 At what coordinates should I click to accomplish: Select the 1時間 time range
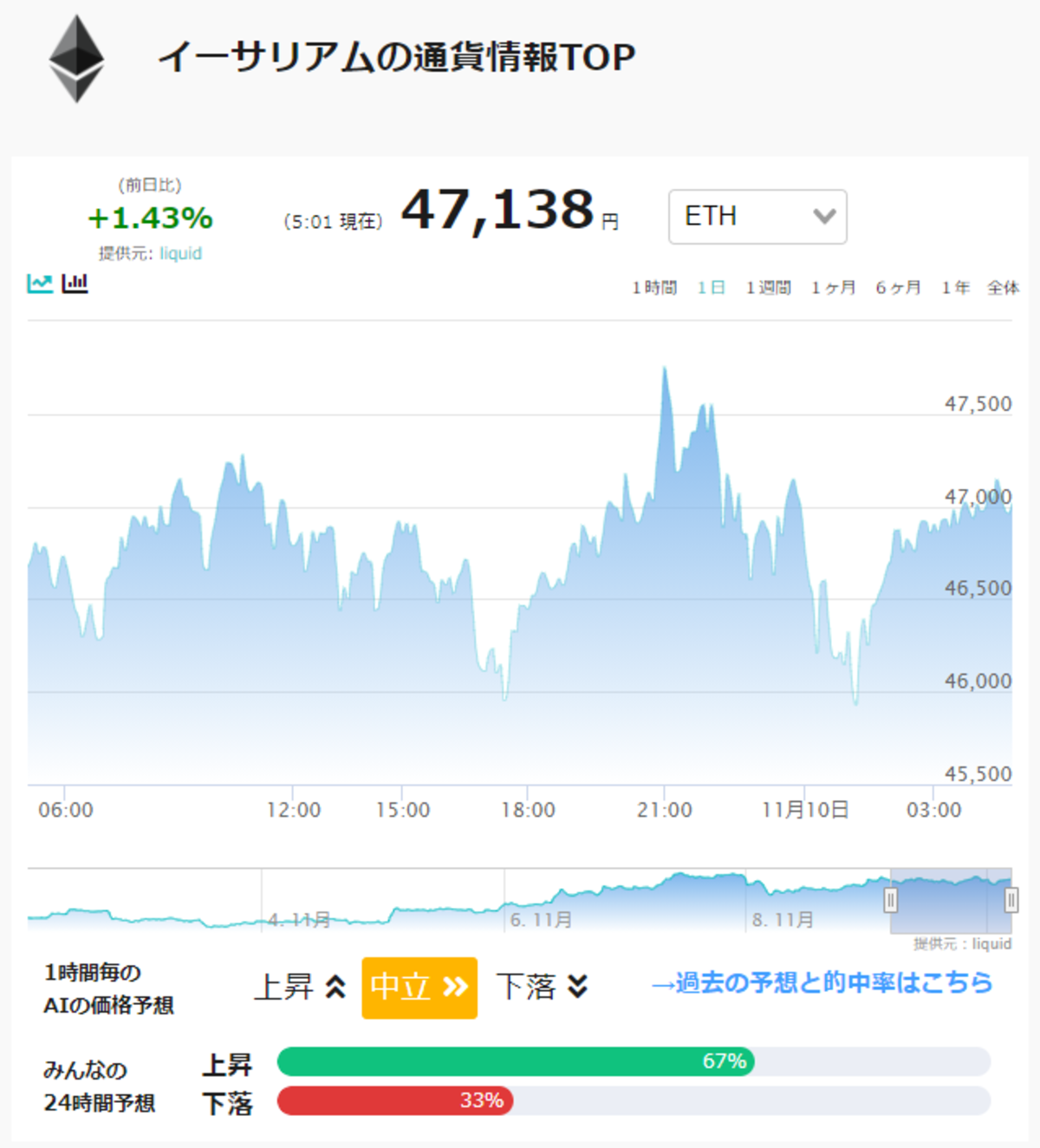(654, 288)
